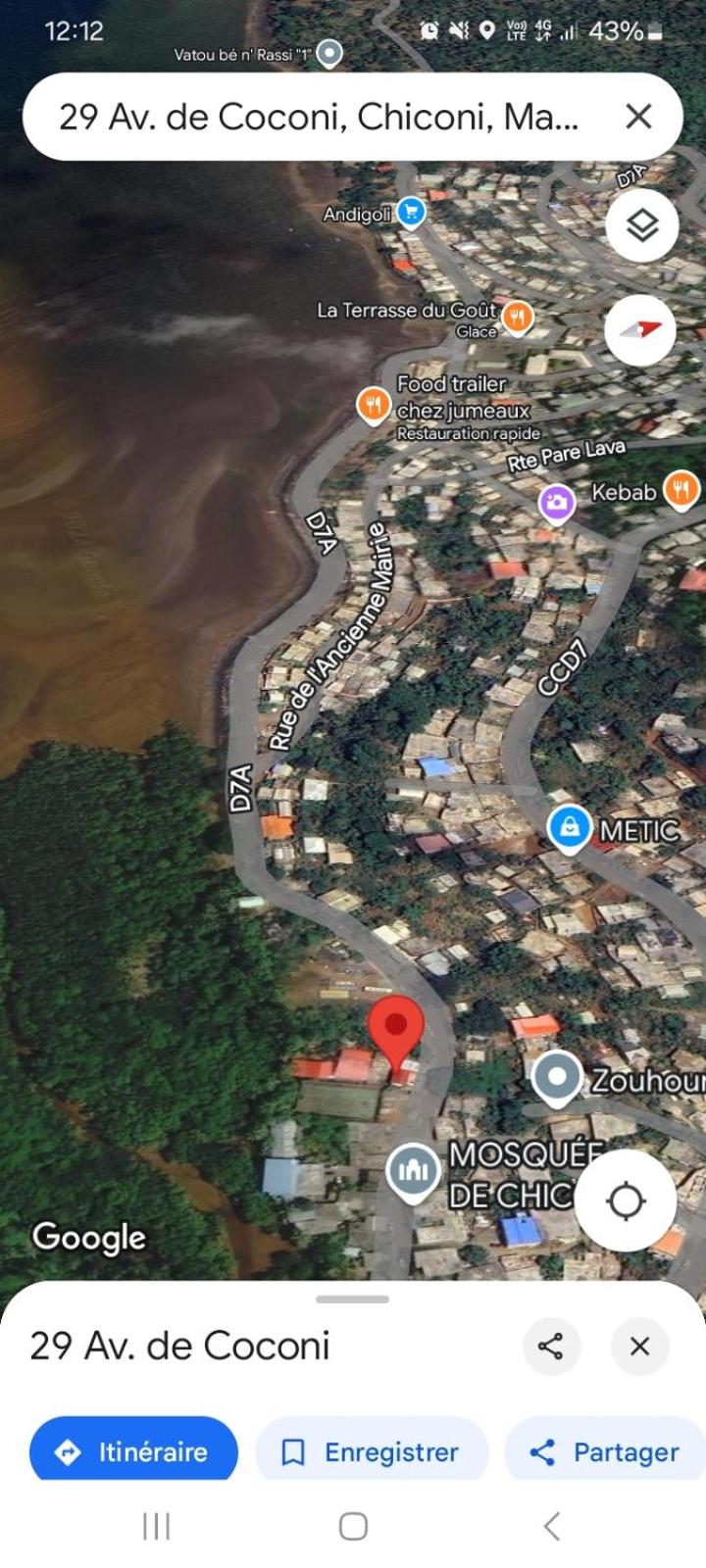
Task: Open La Terrasse du Goût marker
Action: point(517,318)
